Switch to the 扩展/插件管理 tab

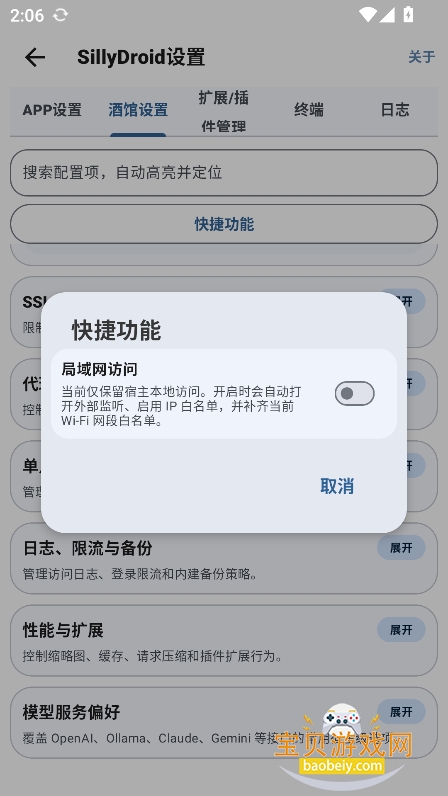tap(223, 111)
